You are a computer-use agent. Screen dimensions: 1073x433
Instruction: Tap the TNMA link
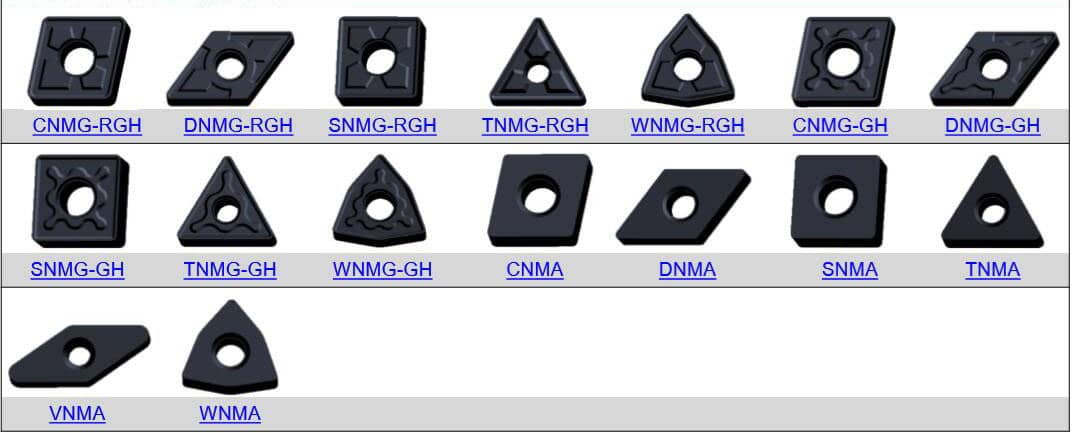tap(992, 270)
